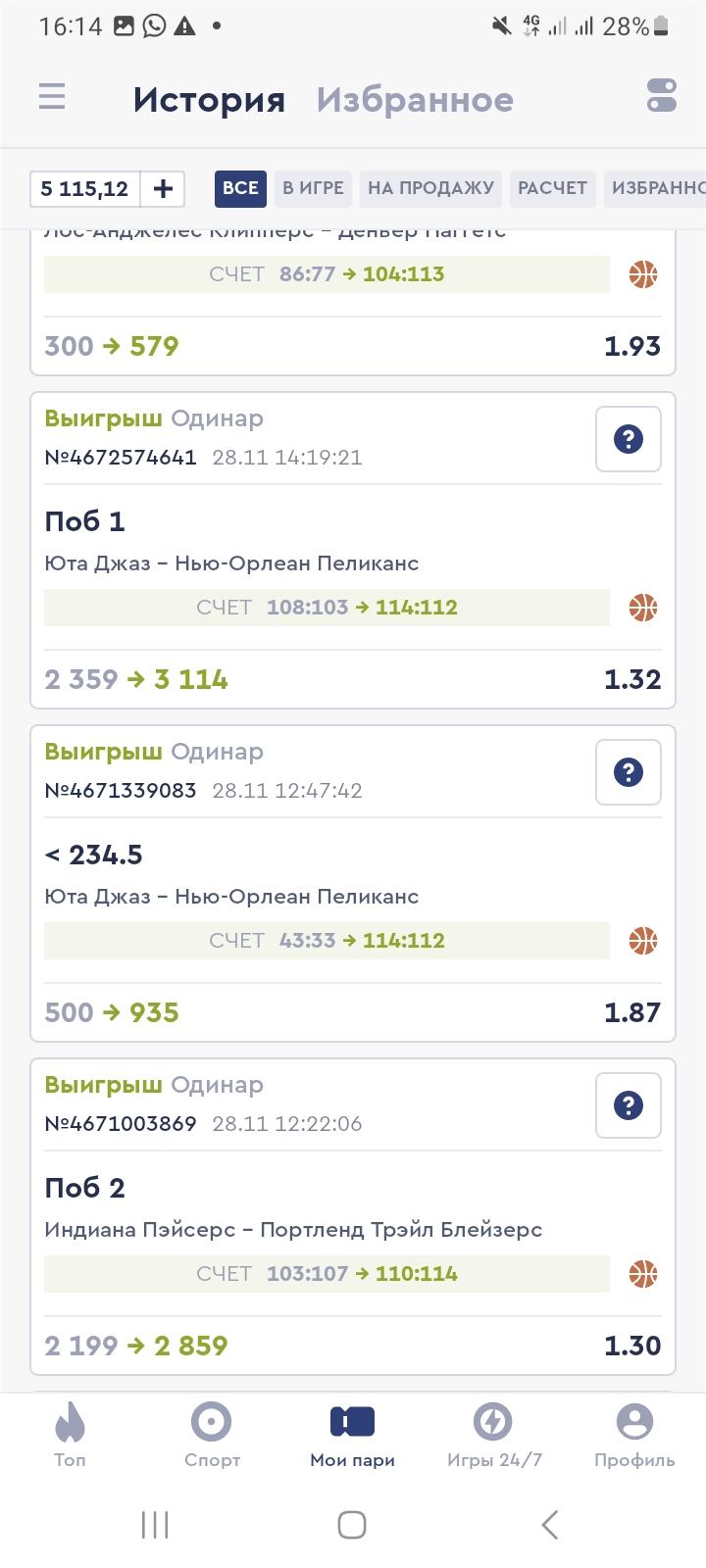
Task: Open help for bet №4671339083
Action: click(x=629, y=772)
